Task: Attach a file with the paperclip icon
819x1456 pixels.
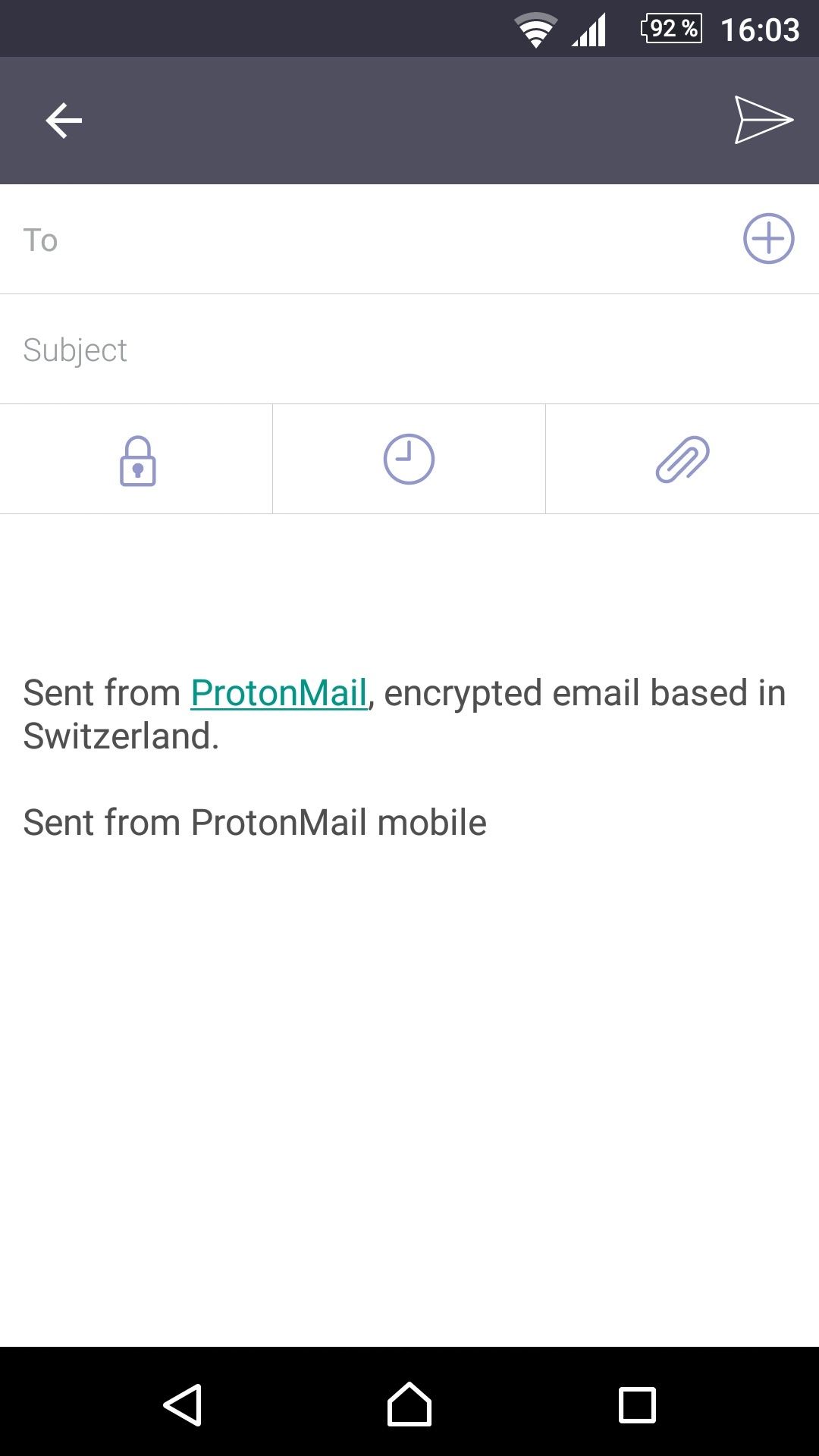Action: [682, 459]
